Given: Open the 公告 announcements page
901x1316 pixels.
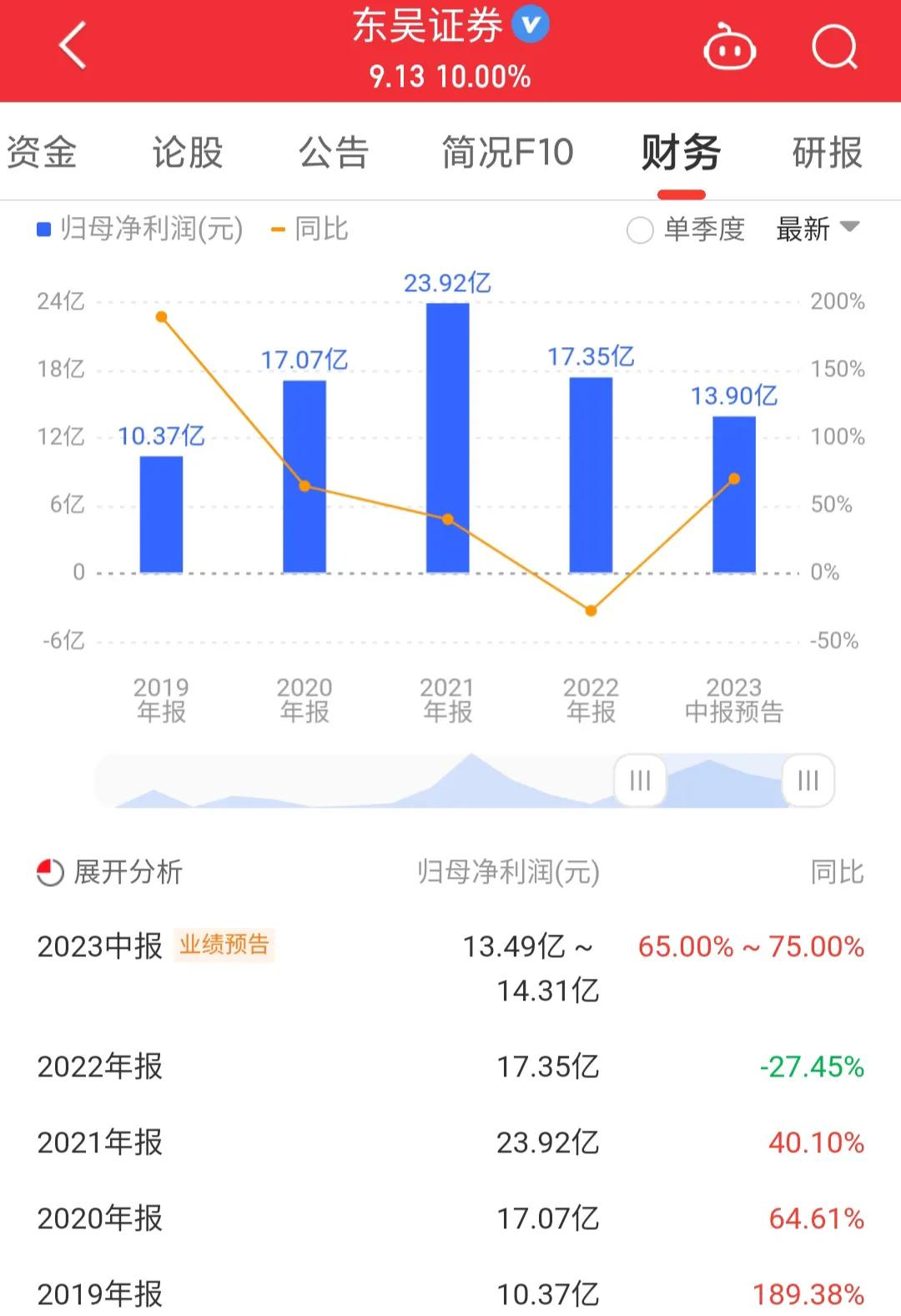Looking at the screenshot, I should [333, 153].
